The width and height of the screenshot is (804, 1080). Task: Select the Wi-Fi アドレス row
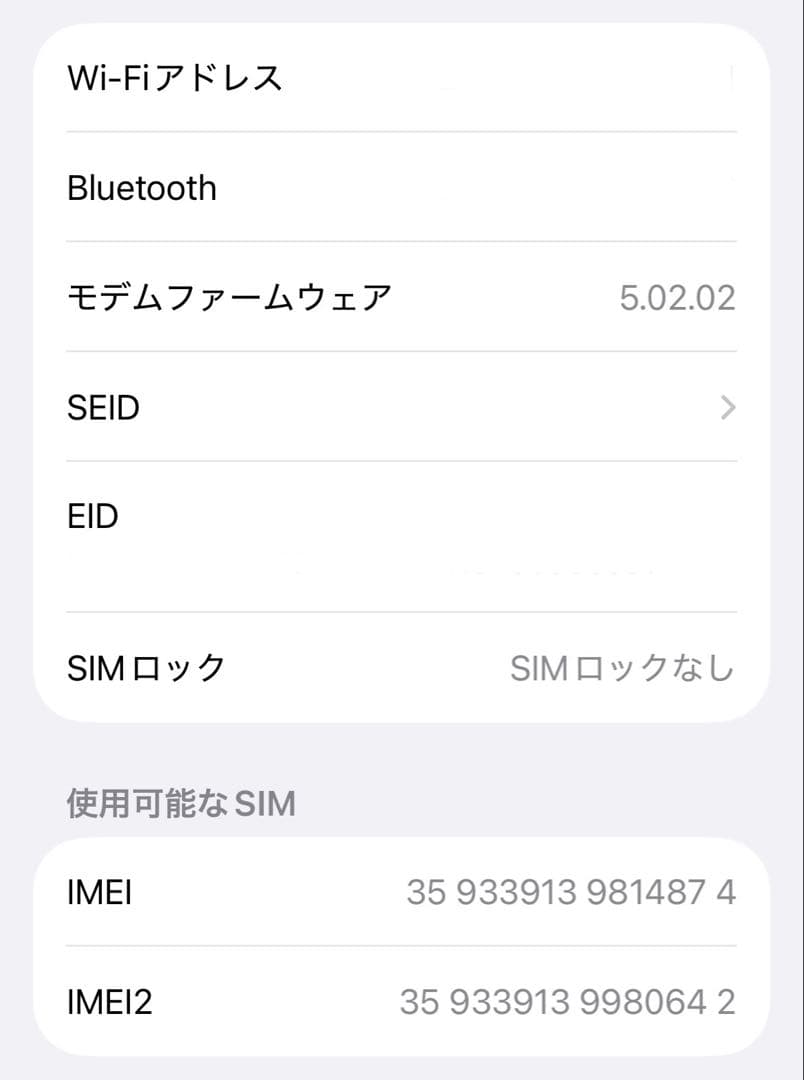400,78
